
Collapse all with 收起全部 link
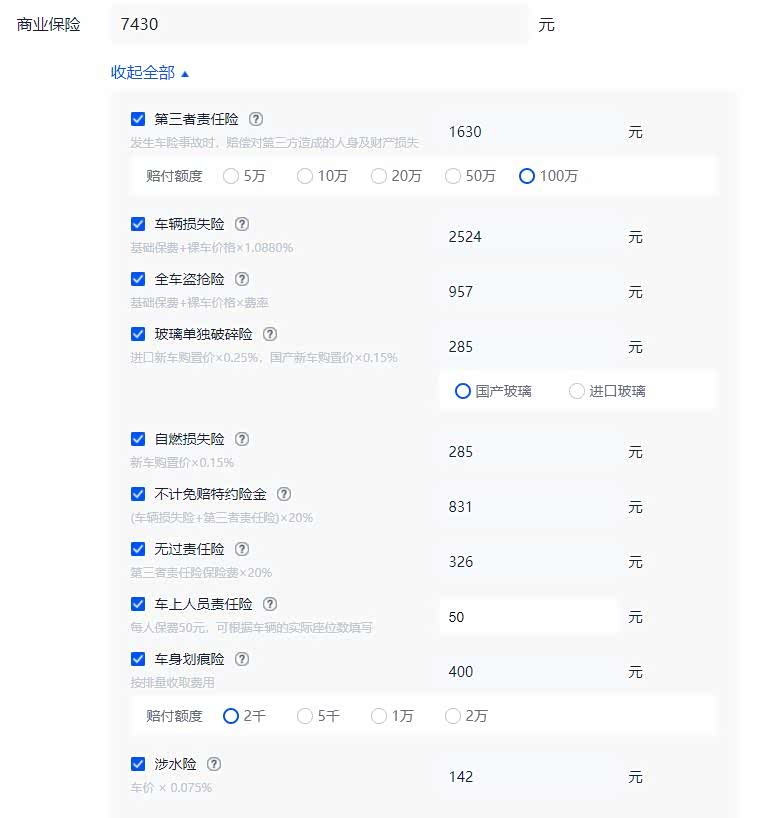[x=149, y=73]
